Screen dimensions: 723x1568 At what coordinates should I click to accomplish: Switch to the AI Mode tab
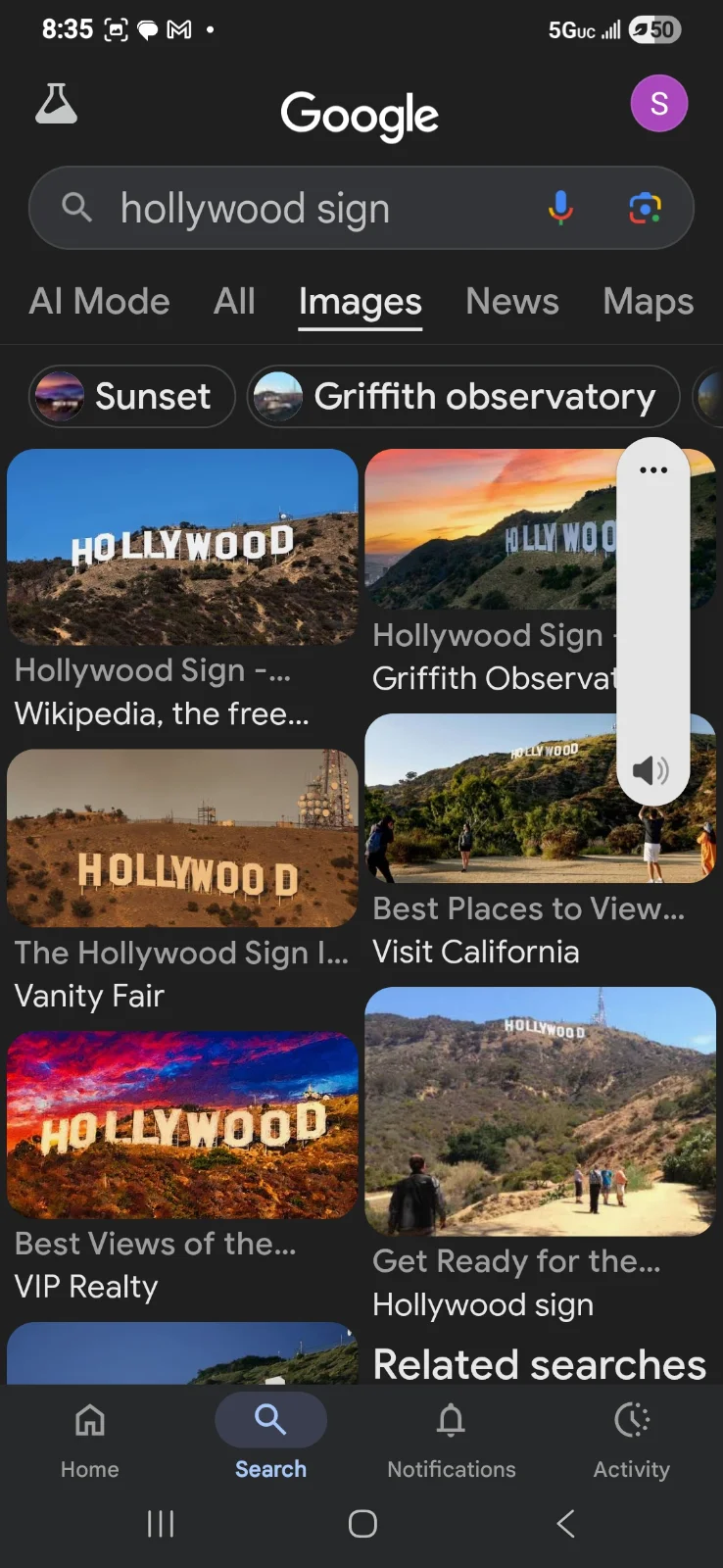point(99,301)
